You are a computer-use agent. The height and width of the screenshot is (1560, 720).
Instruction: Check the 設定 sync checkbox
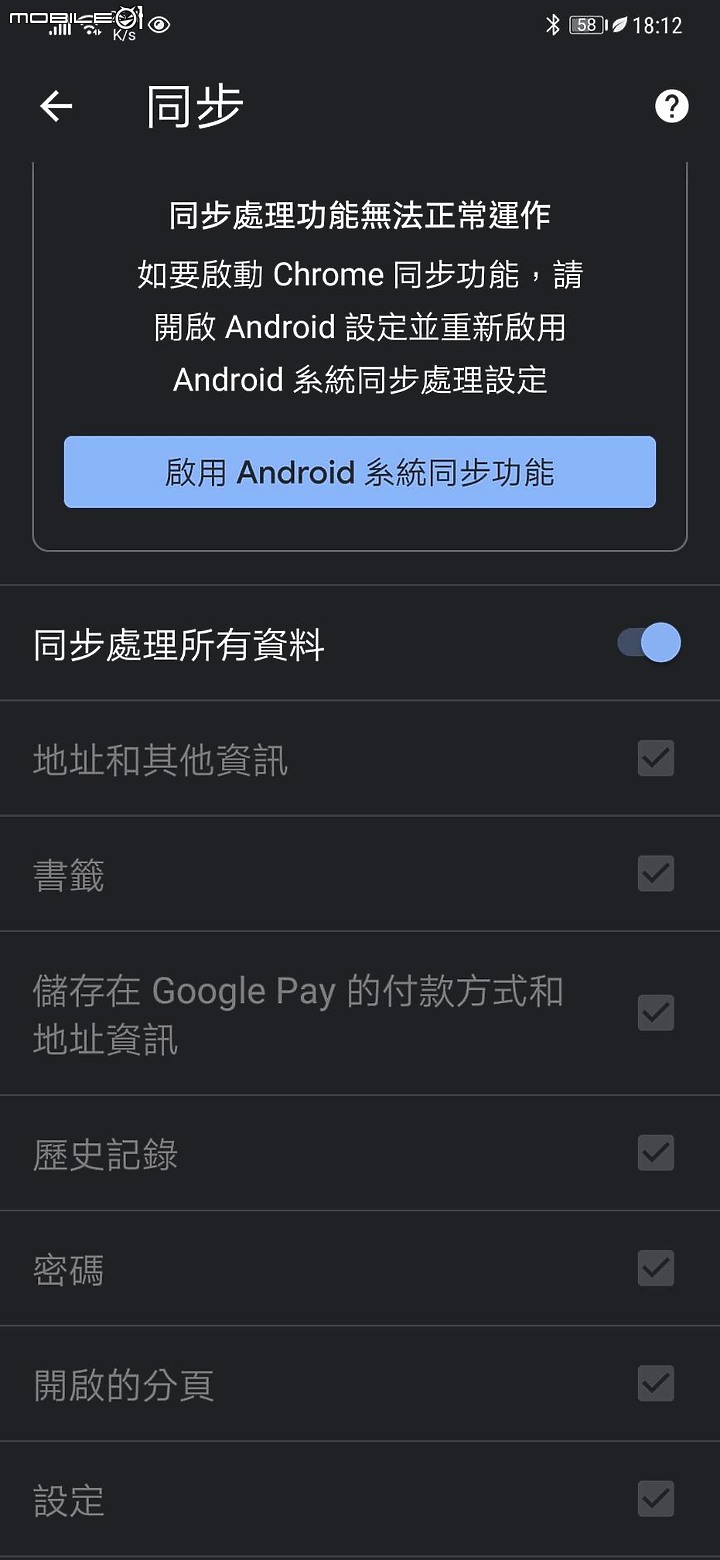[x=656, y=1499]
